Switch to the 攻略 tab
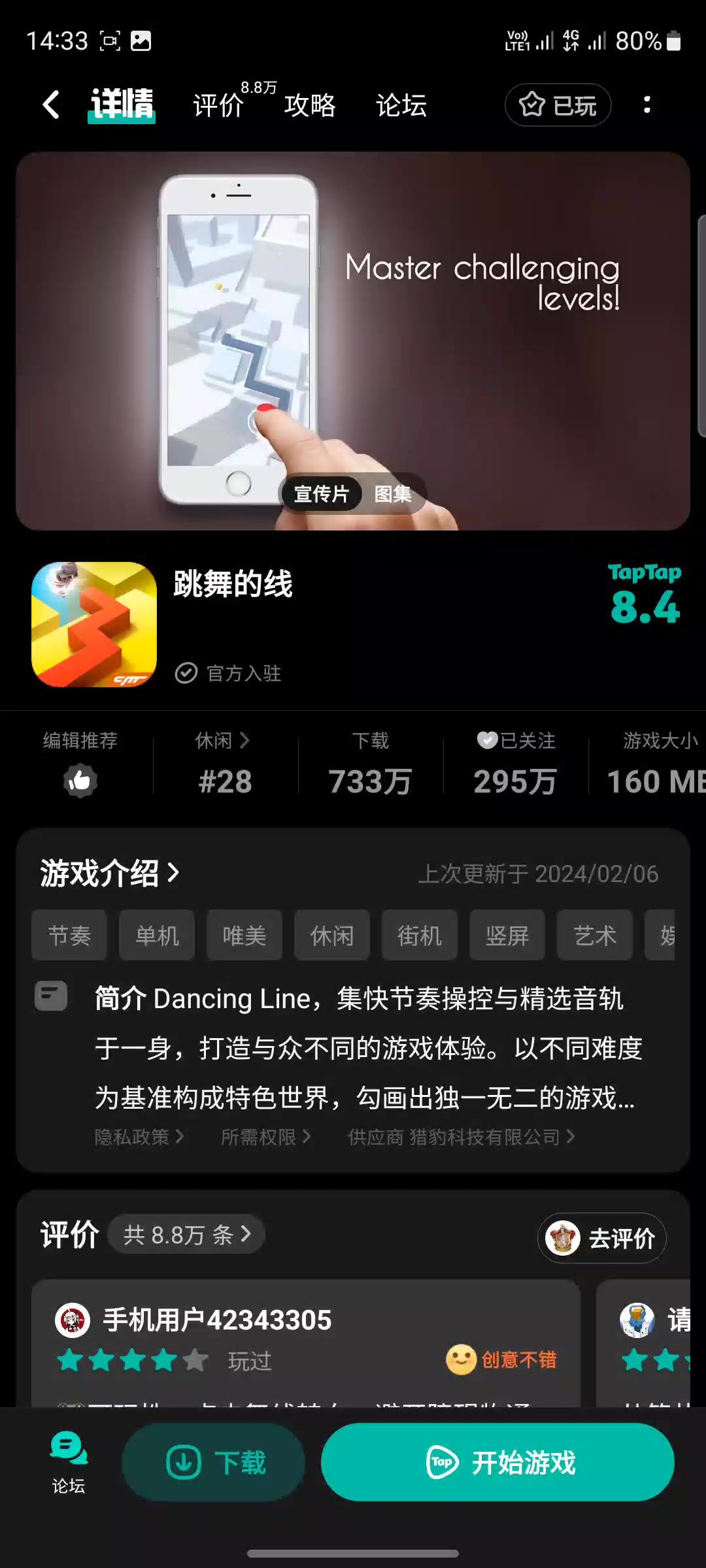706x1568 pixels. tap(310, 105)
